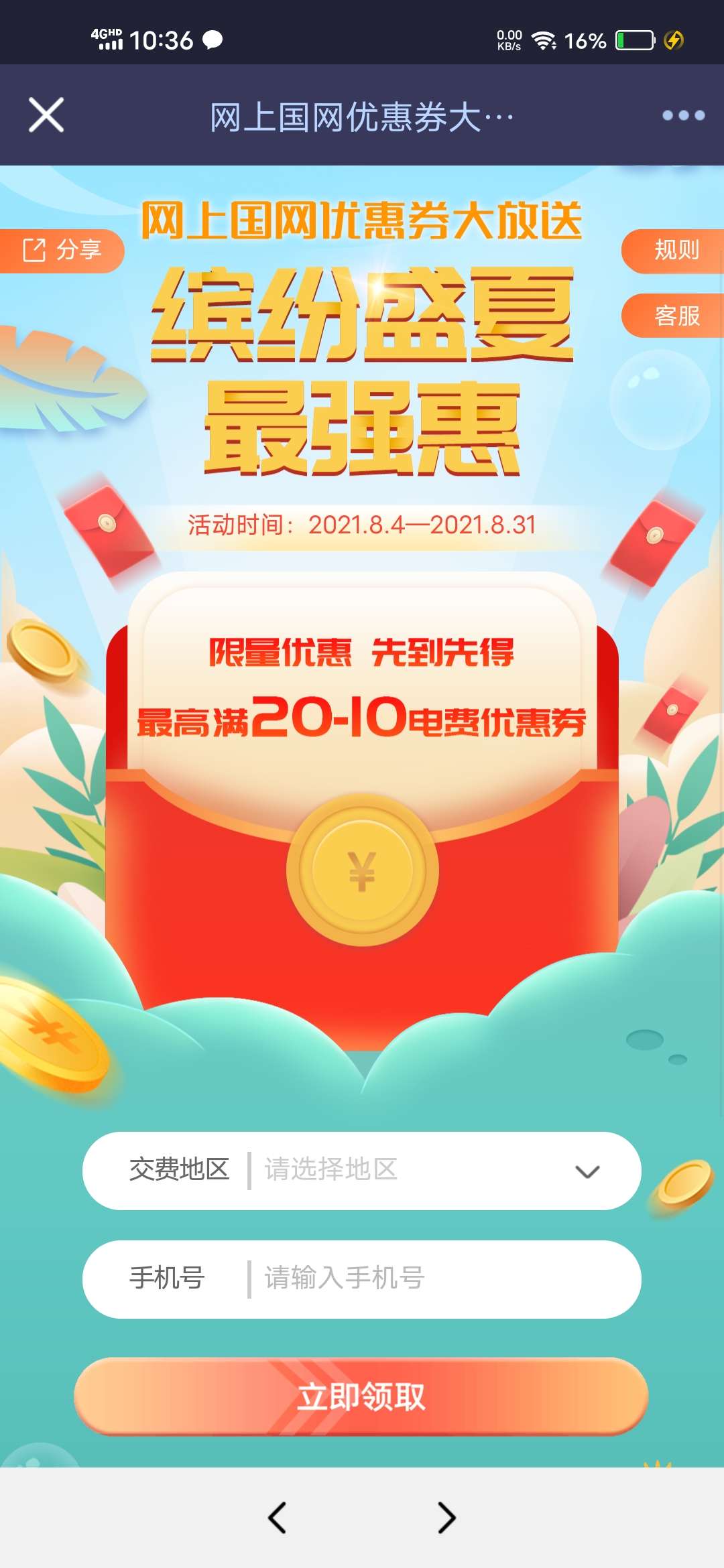Go forward with the bottom right arrow
Image resolution: width=724 pixels, height=1568 pixels.
tap(446, 1518)
